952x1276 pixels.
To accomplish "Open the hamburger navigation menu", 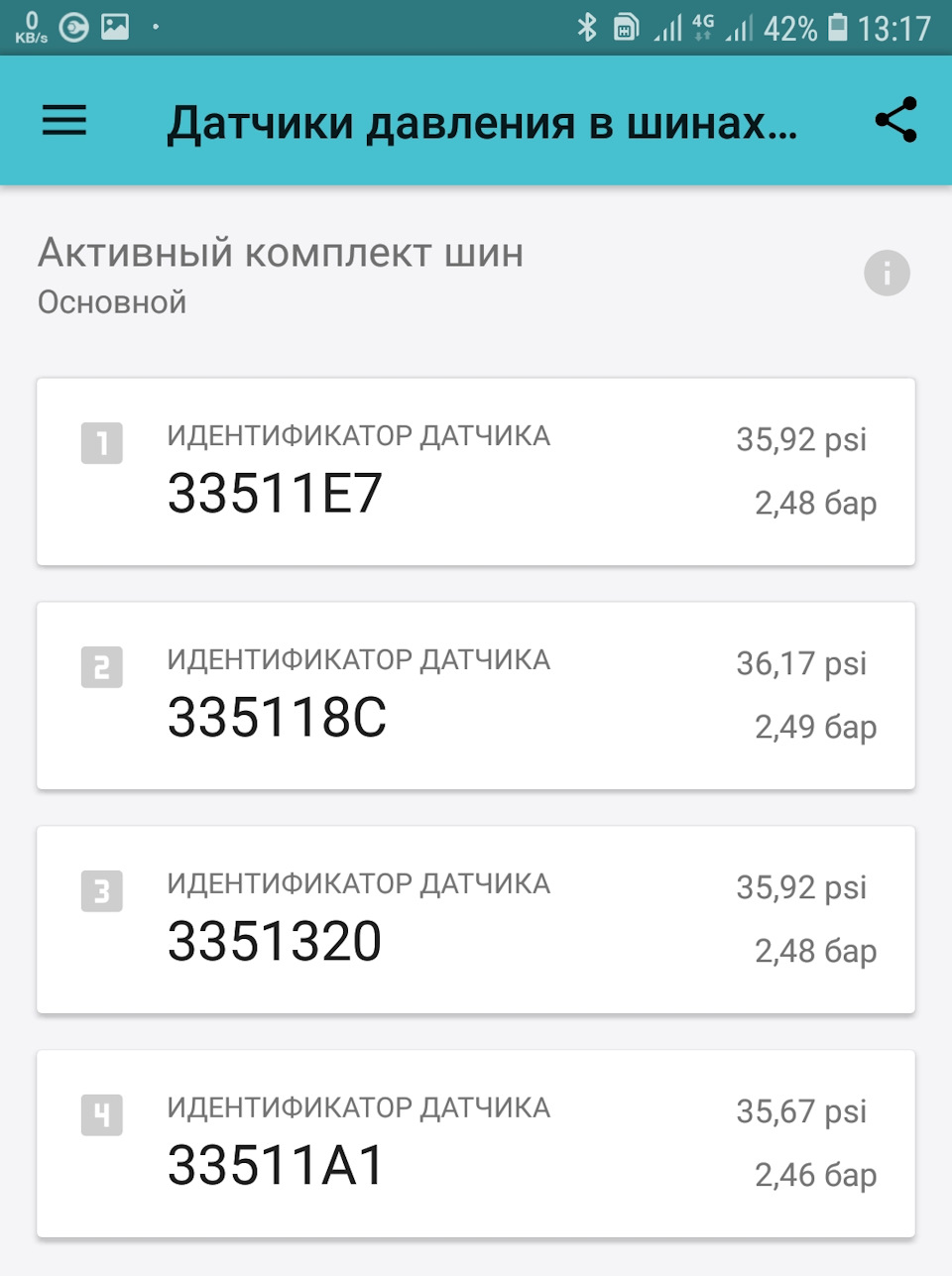I will tap(64, 121).
